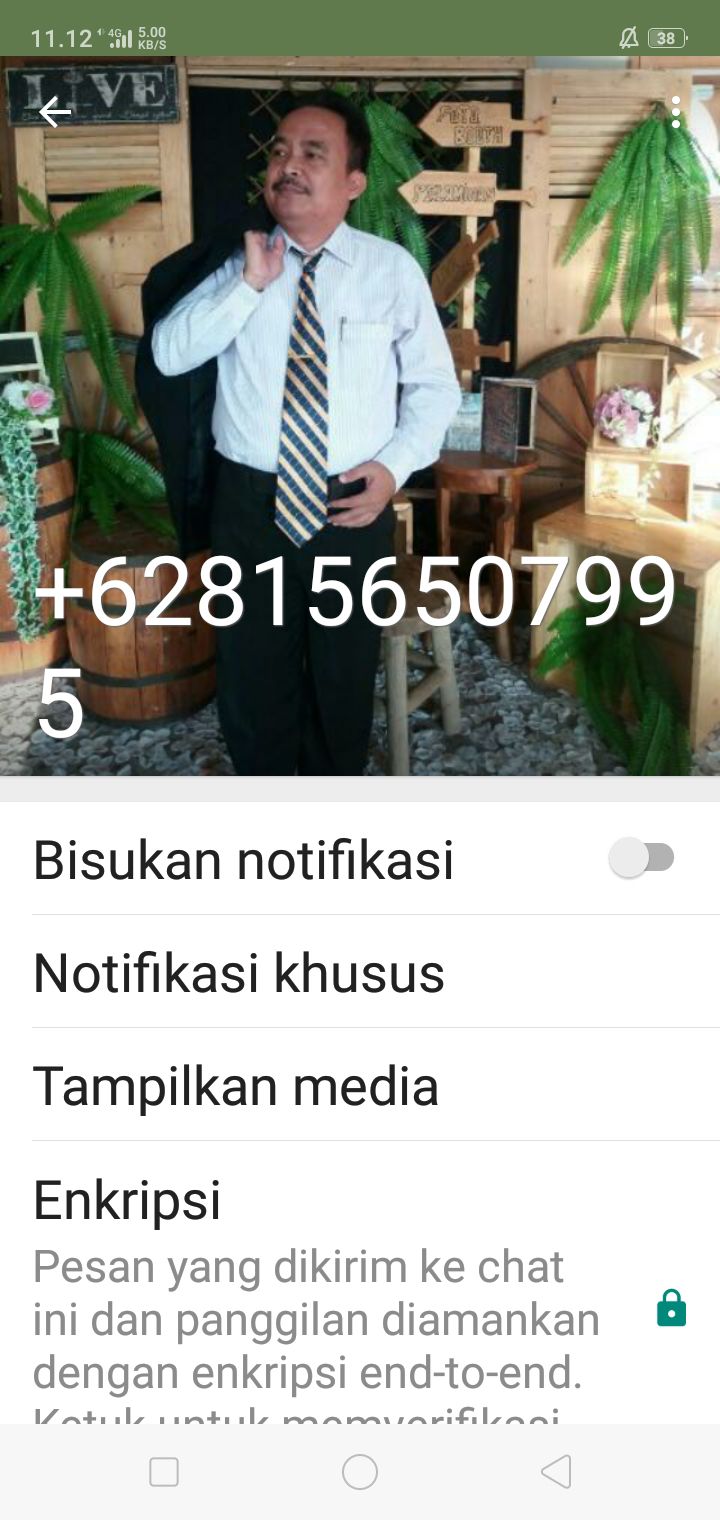Open Notifikasi khusus settings
The width and height of the screenshot is (720, 1520).
click(240, 972)
